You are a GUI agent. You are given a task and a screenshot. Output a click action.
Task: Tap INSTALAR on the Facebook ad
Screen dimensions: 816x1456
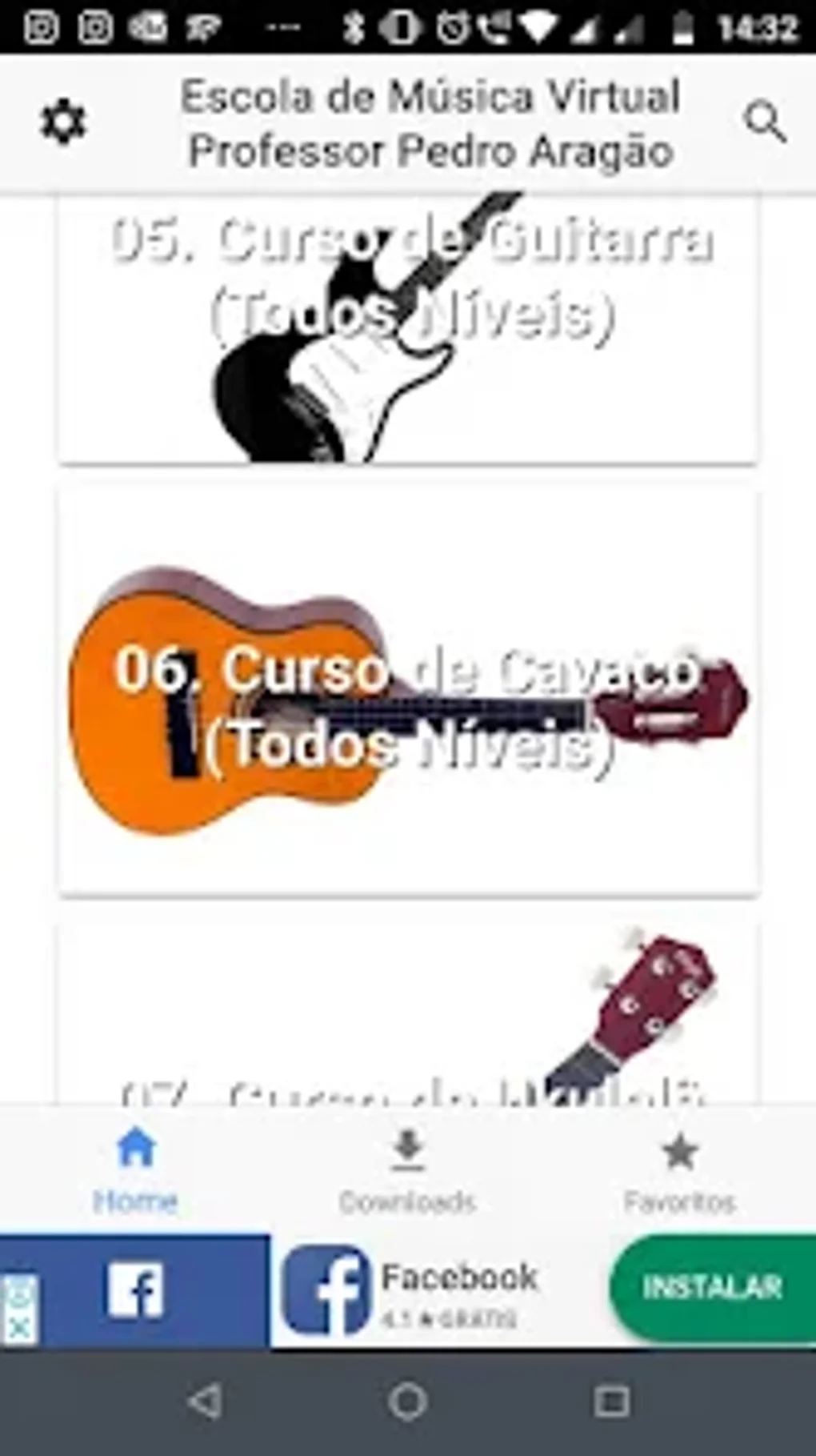point(711,1287)
